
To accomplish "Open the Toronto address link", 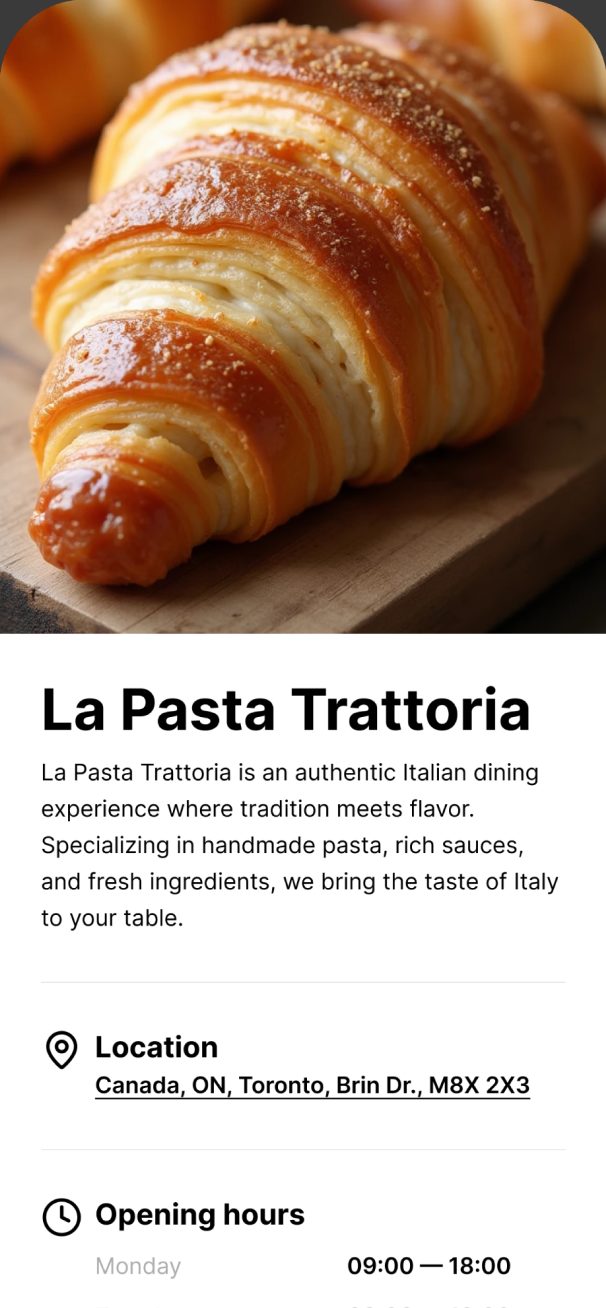I will click(x=312, y=1086).
